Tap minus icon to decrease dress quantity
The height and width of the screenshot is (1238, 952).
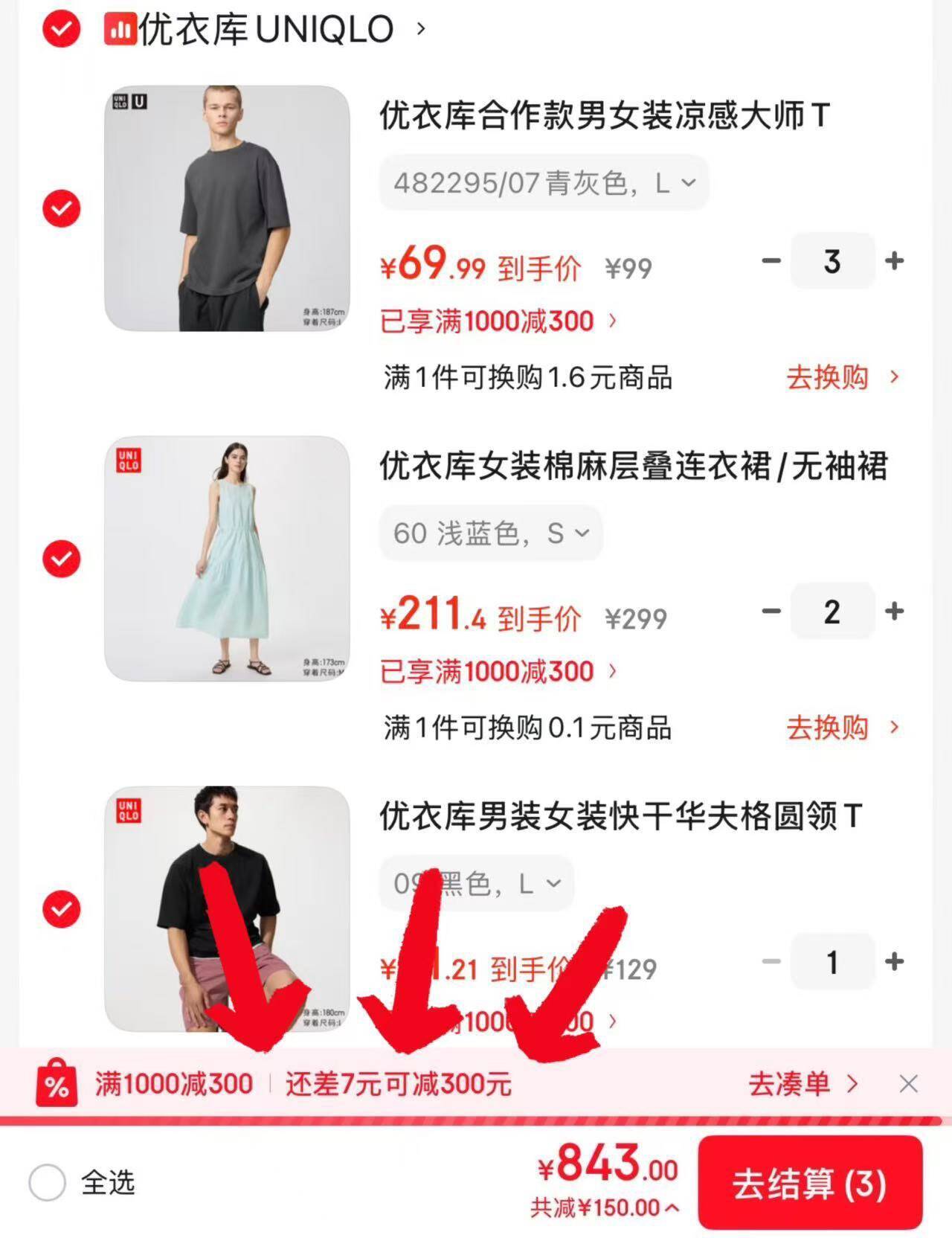click(x=771, y=612)
